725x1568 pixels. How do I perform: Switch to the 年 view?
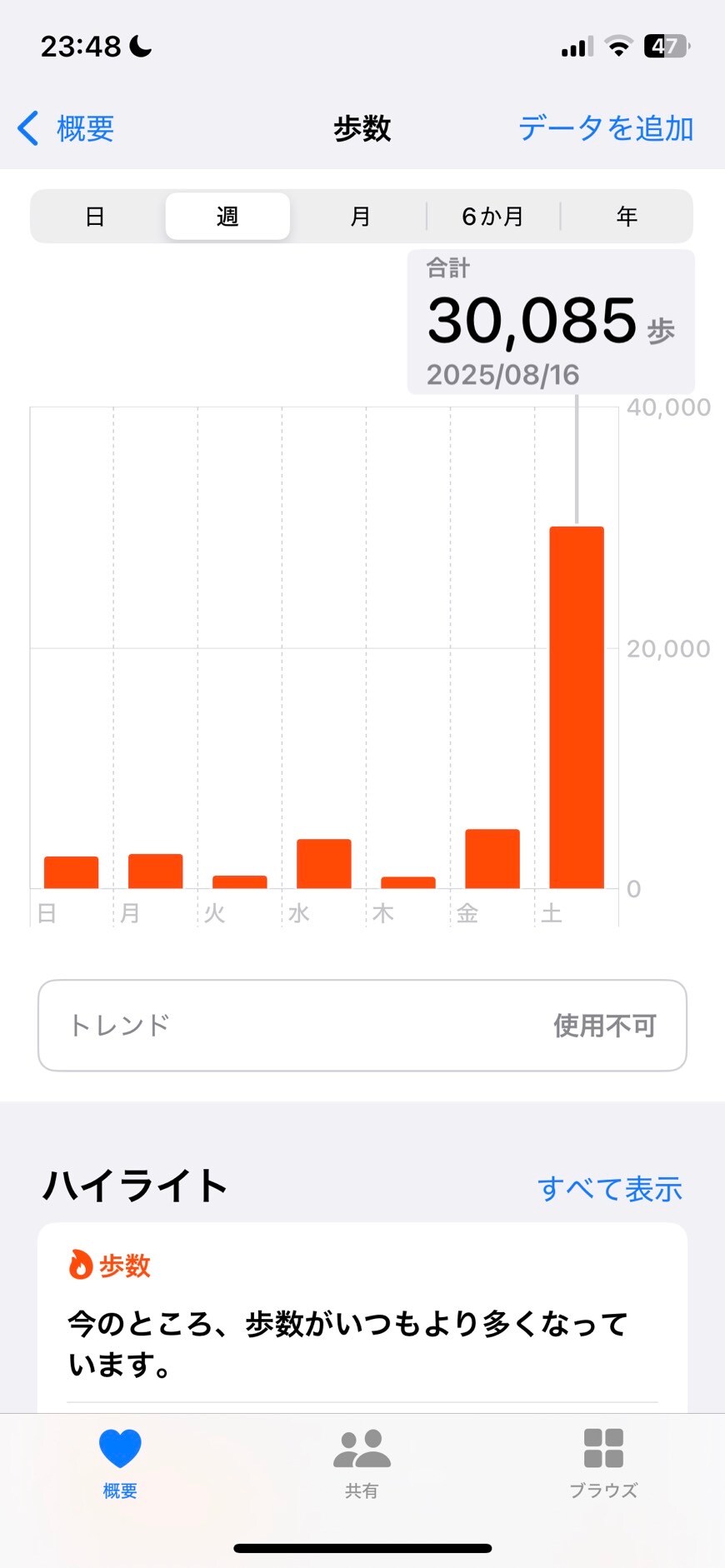627,217
